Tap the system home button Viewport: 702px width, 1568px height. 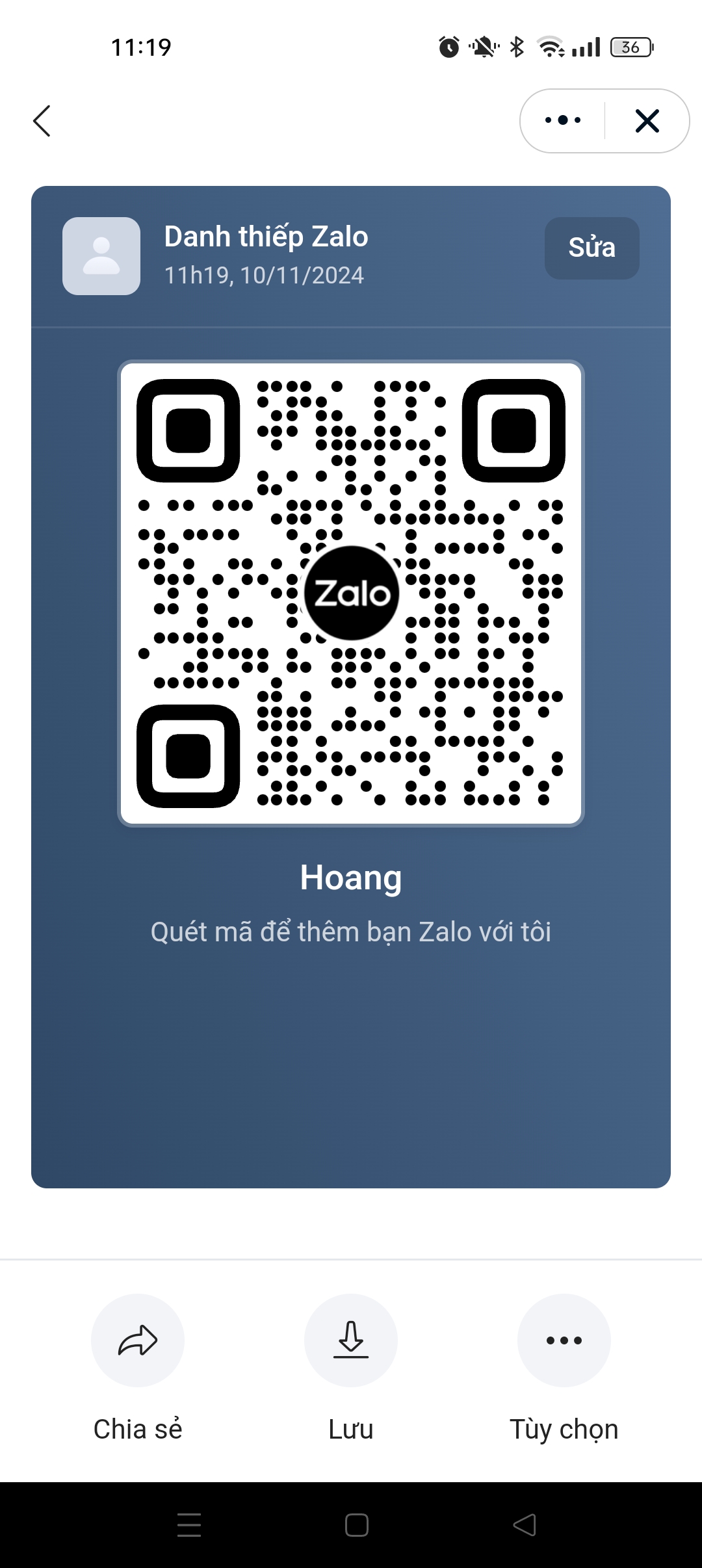click(357, 1524)
